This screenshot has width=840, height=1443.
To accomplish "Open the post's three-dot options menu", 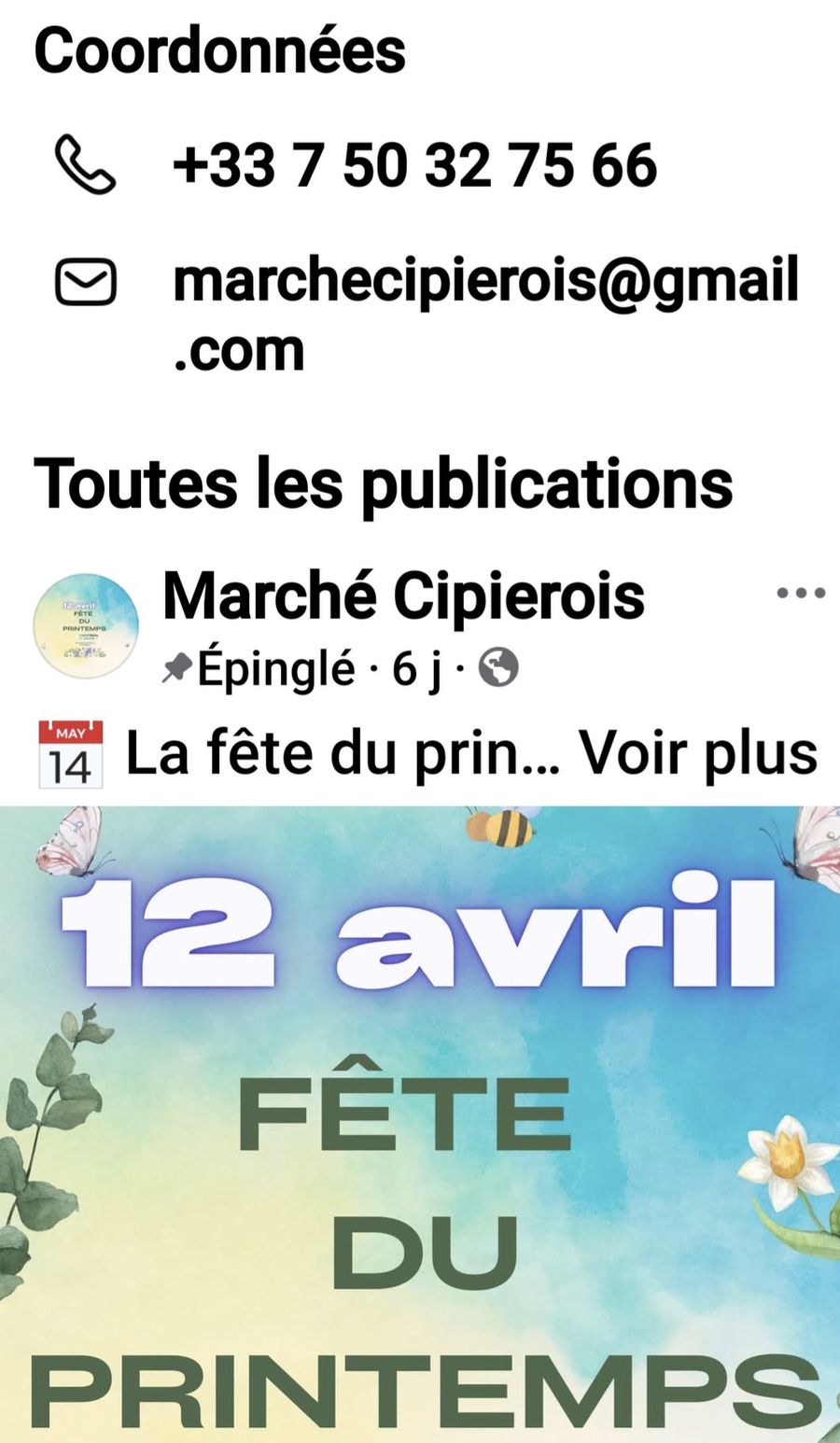I will (x=801, y=593).
